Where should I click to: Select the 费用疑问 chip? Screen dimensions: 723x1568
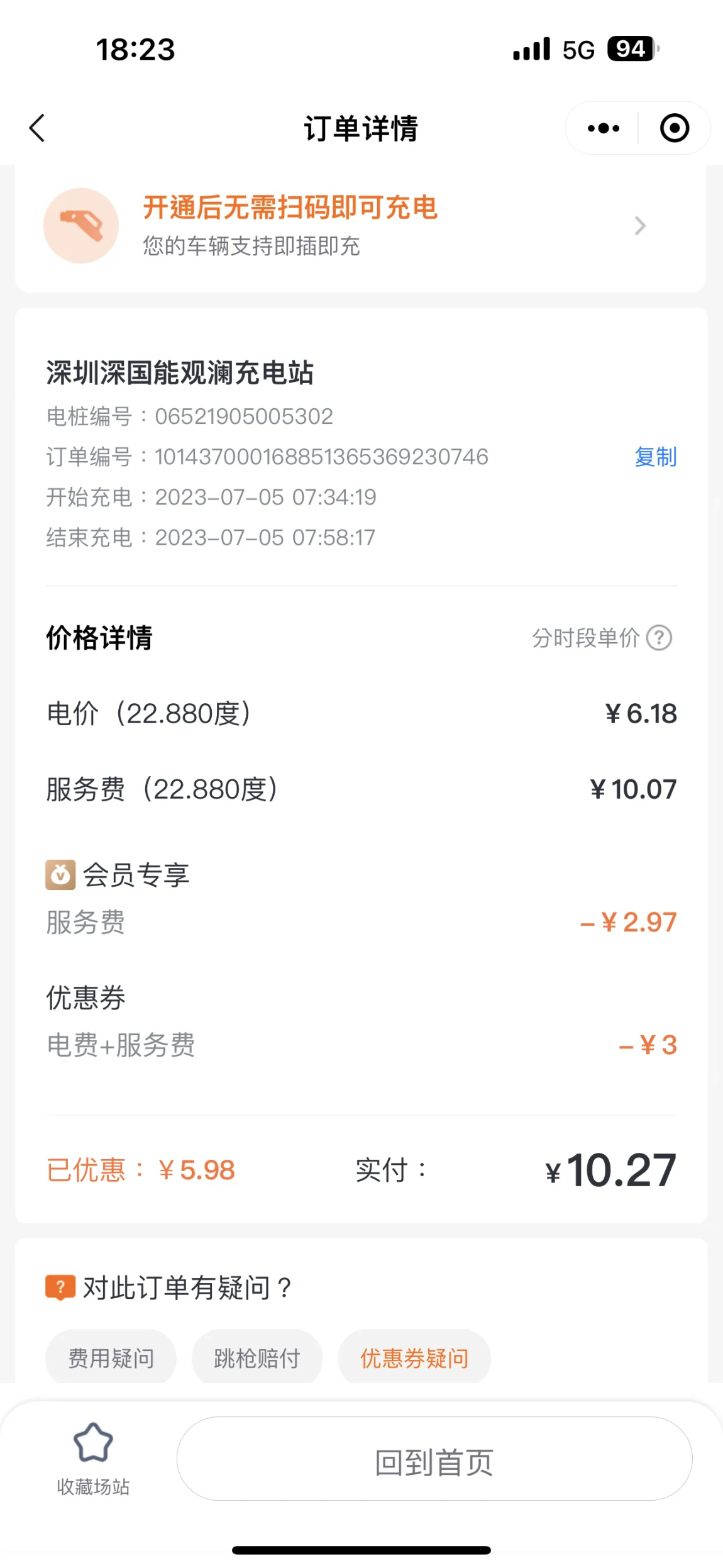(111, 1358)
